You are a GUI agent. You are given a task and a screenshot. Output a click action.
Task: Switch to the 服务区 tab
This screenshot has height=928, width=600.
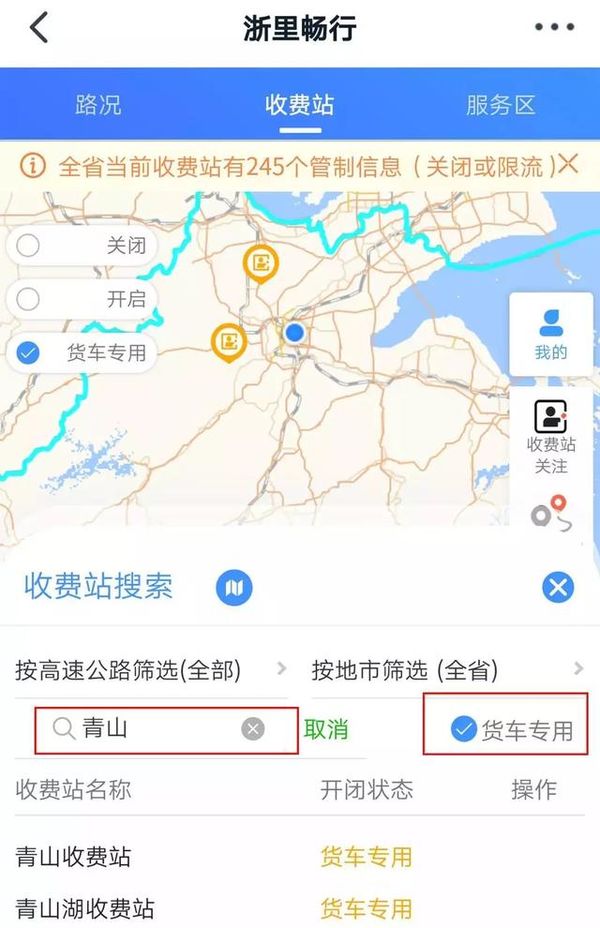(500, 105)
